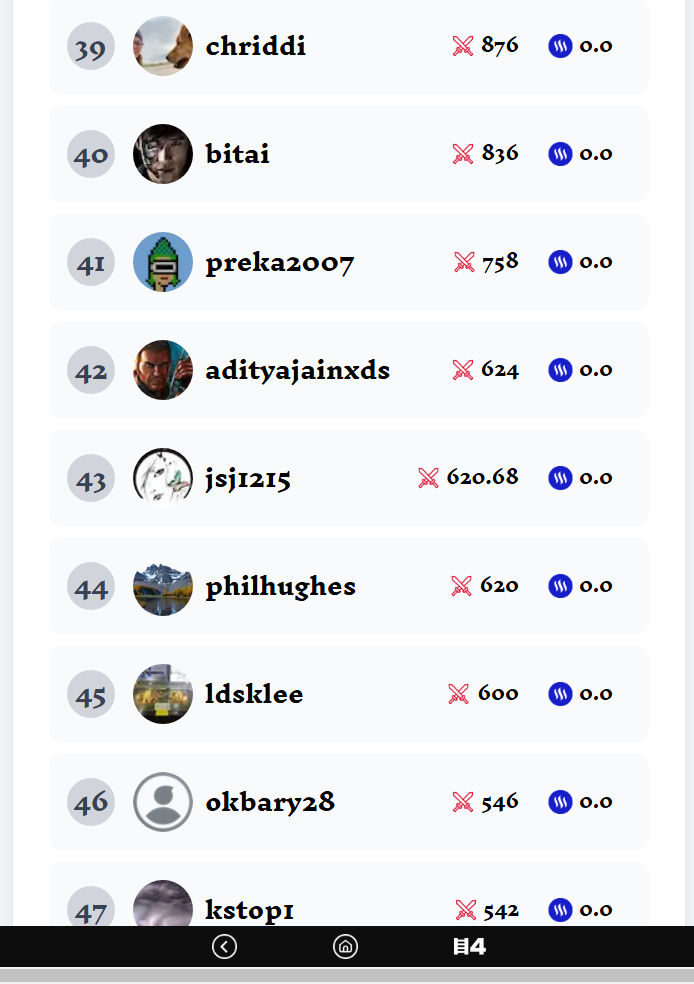Open the tab switcher showing 4 tabs
The height and width of the screenshot is (984, 694).
tap(469, 946)
